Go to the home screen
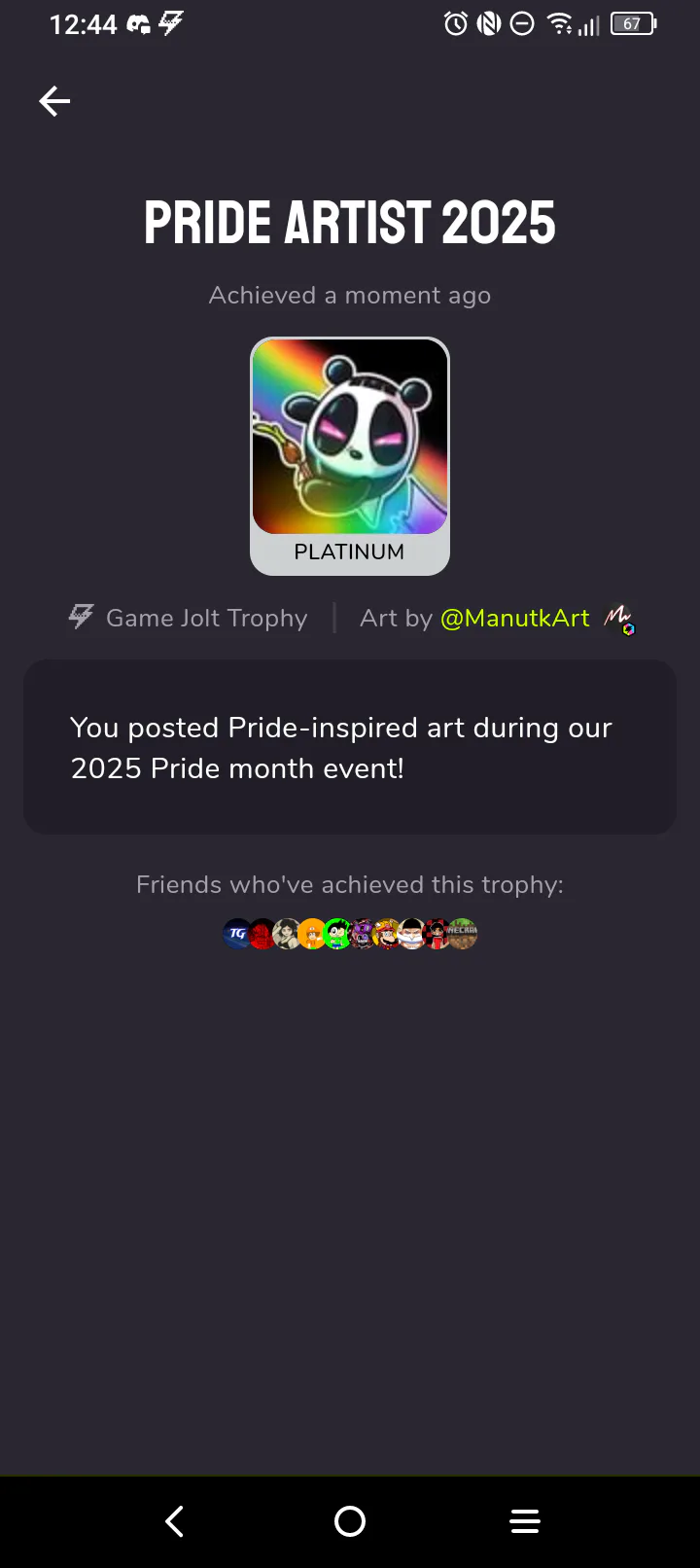This screenshot has height=1568, width=700. 350,1521
